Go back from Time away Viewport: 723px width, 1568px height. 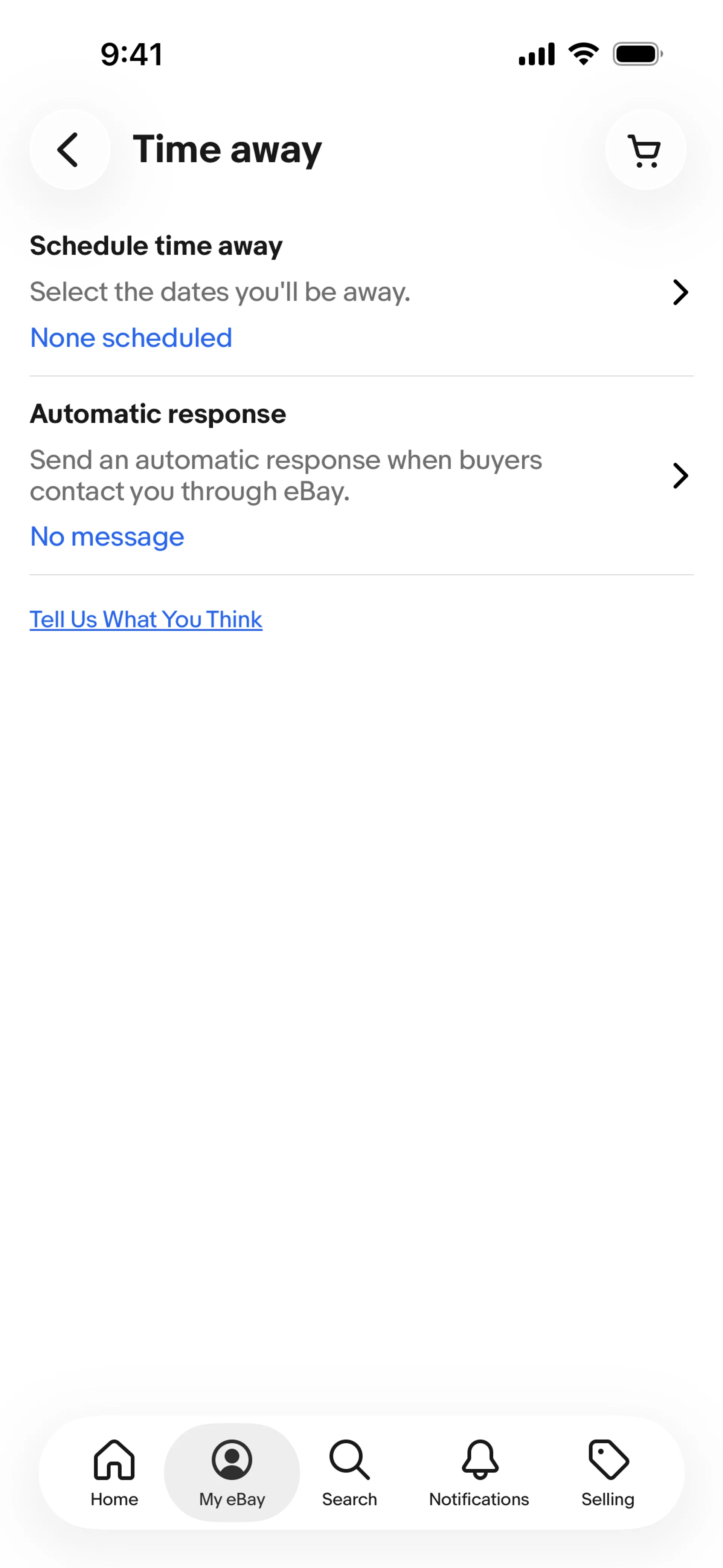(69, 150)
